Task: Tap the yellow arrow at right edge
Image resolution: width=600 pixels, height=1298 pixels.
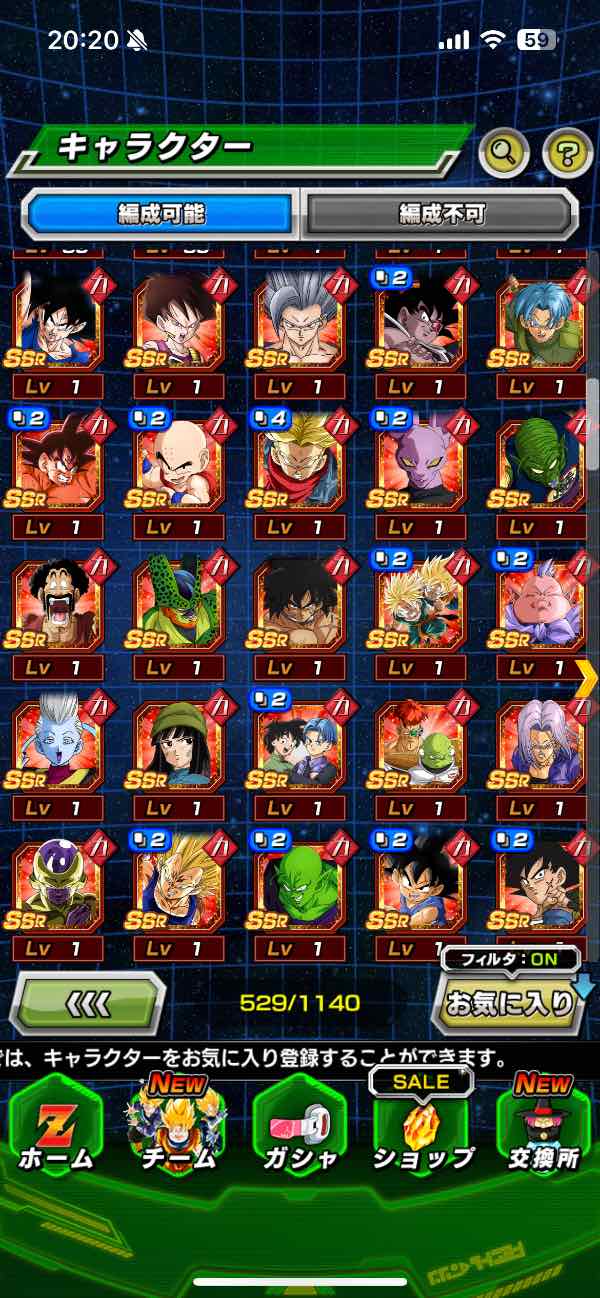Action: 587,677
